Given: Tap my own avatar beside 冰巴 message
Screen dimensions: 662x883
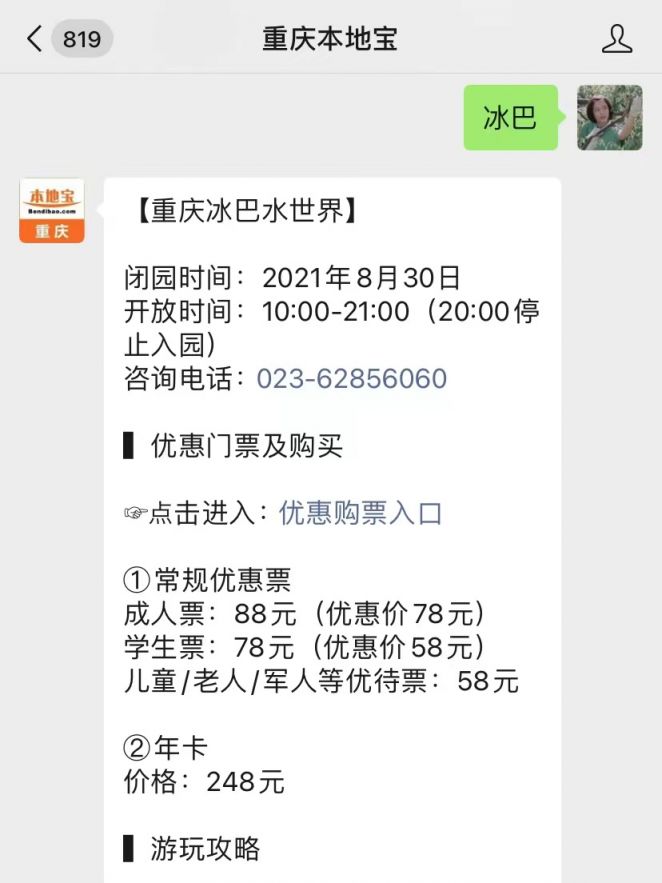Looking at the screenshot, I should [609, 118].
